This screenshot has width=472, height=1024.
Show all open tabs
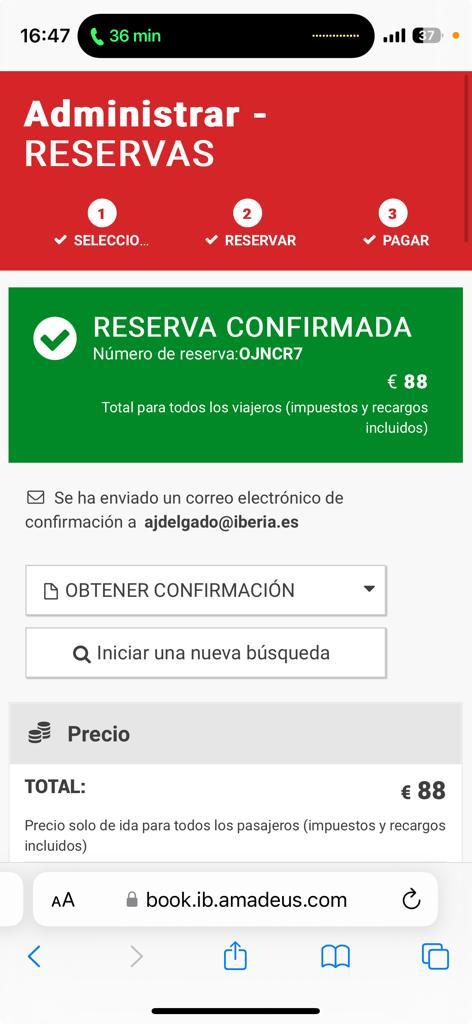435,957
